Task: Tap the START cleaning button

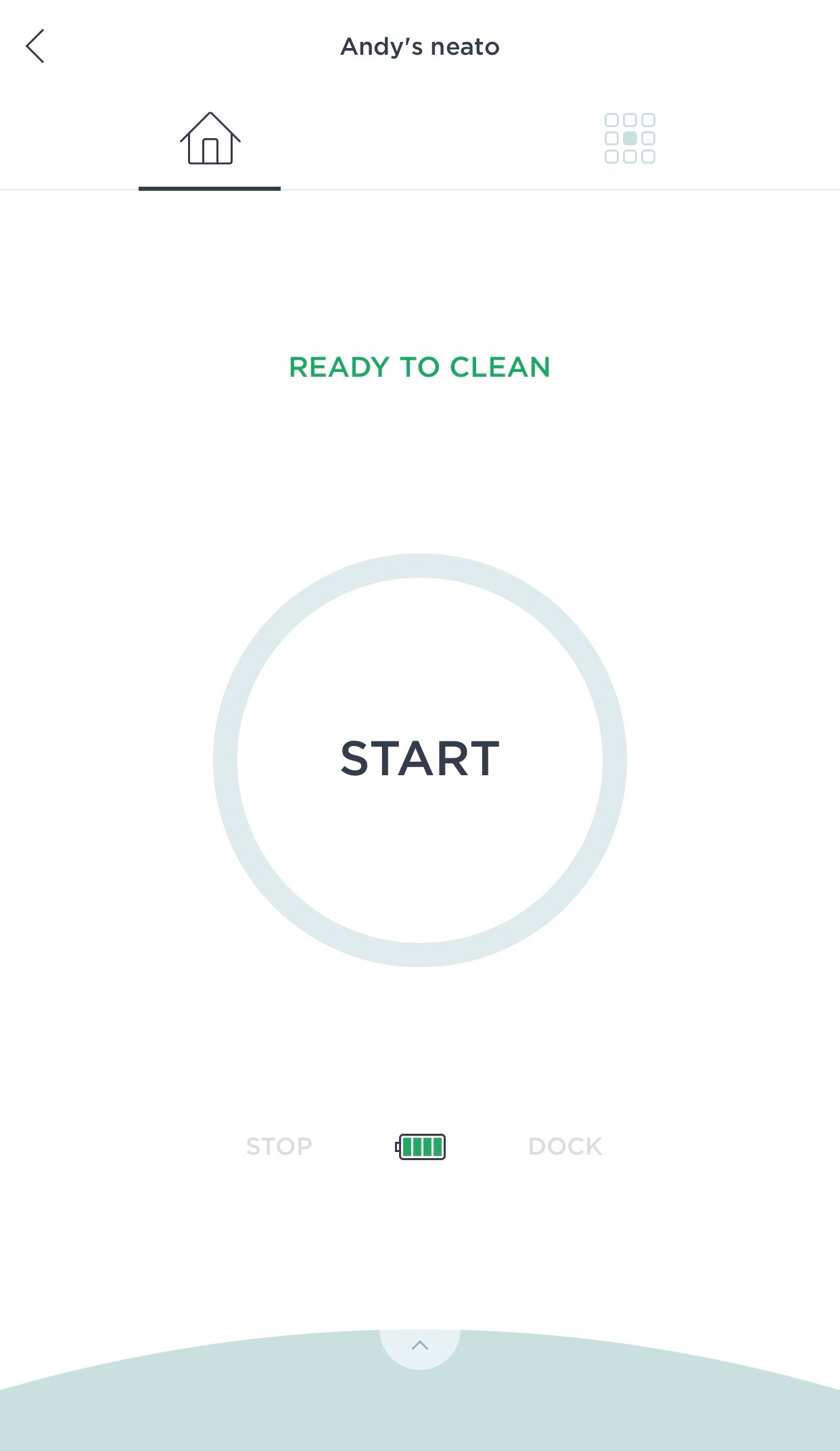Action: (419, 760)
